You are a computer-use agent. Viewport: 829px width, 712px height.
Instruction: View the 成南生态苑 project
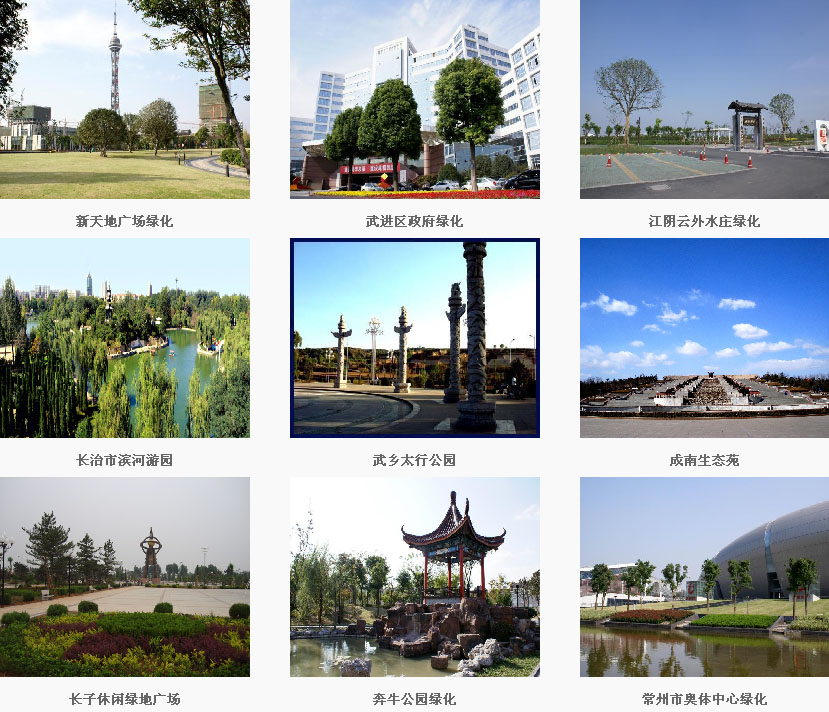coord(704,338)
